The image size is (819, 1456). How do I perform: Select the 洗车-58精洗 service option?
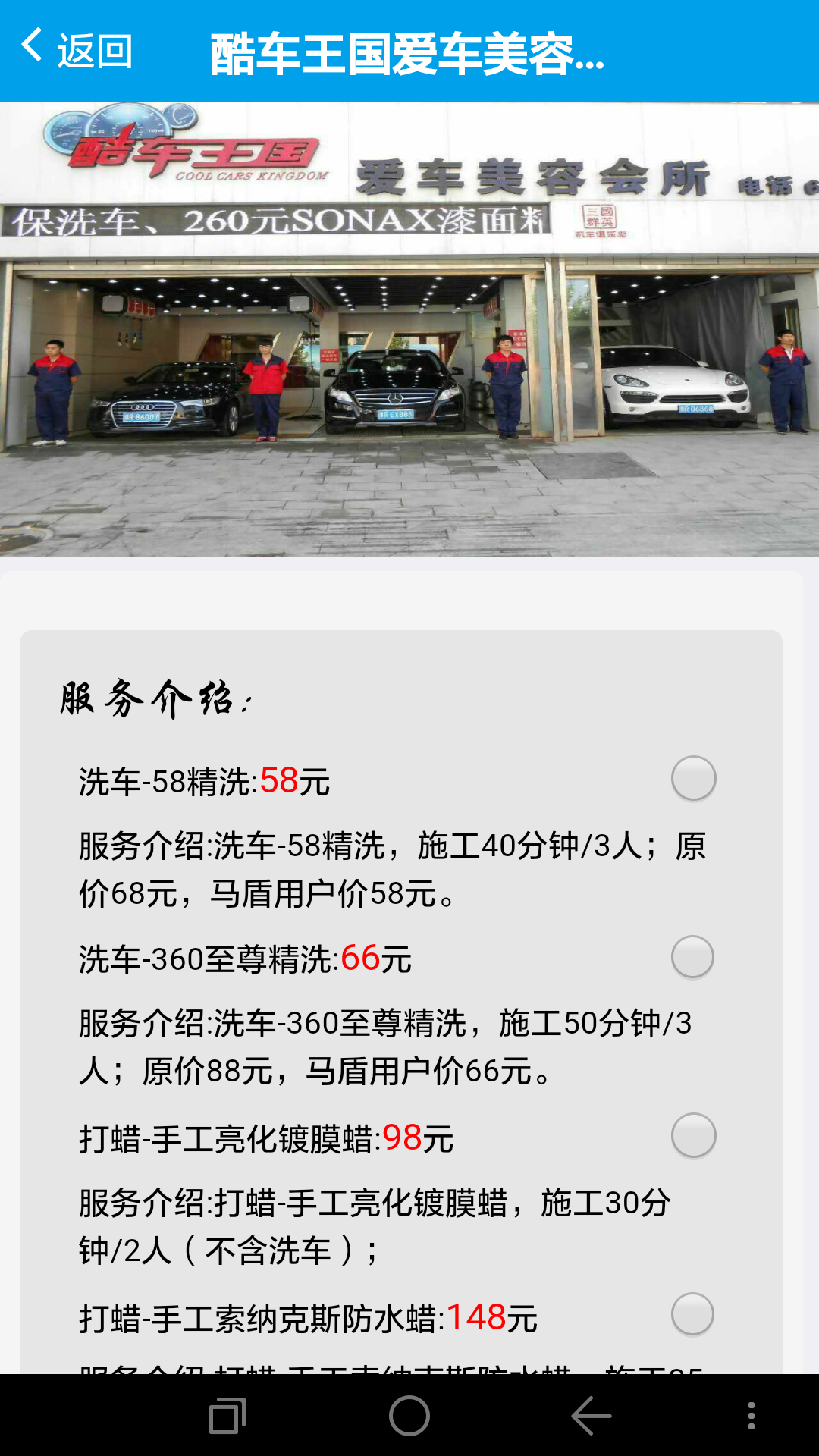pos(693,778)
